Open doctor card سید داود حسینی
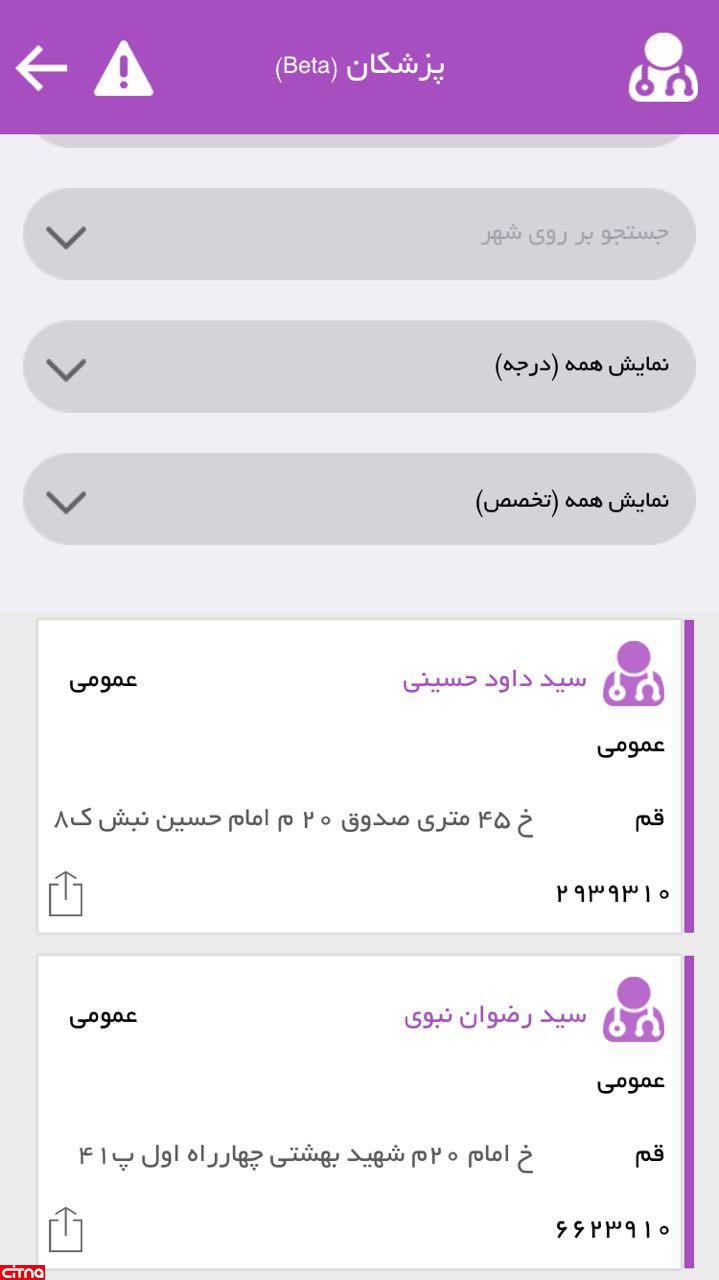Screen dimensions: 719x1280 (x=494, y=680)
